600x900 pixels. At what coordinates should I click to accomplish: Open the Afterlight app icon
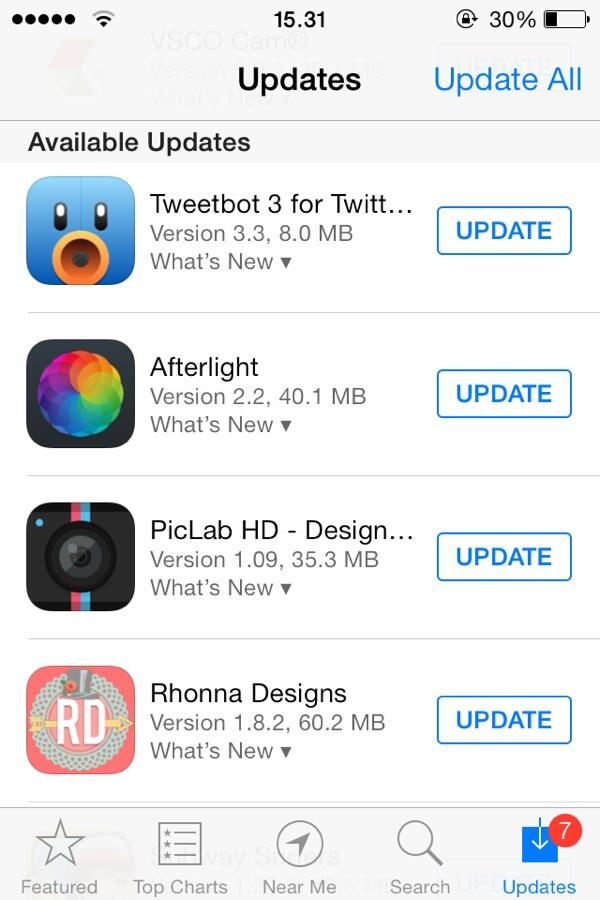[x=80, y=394]
